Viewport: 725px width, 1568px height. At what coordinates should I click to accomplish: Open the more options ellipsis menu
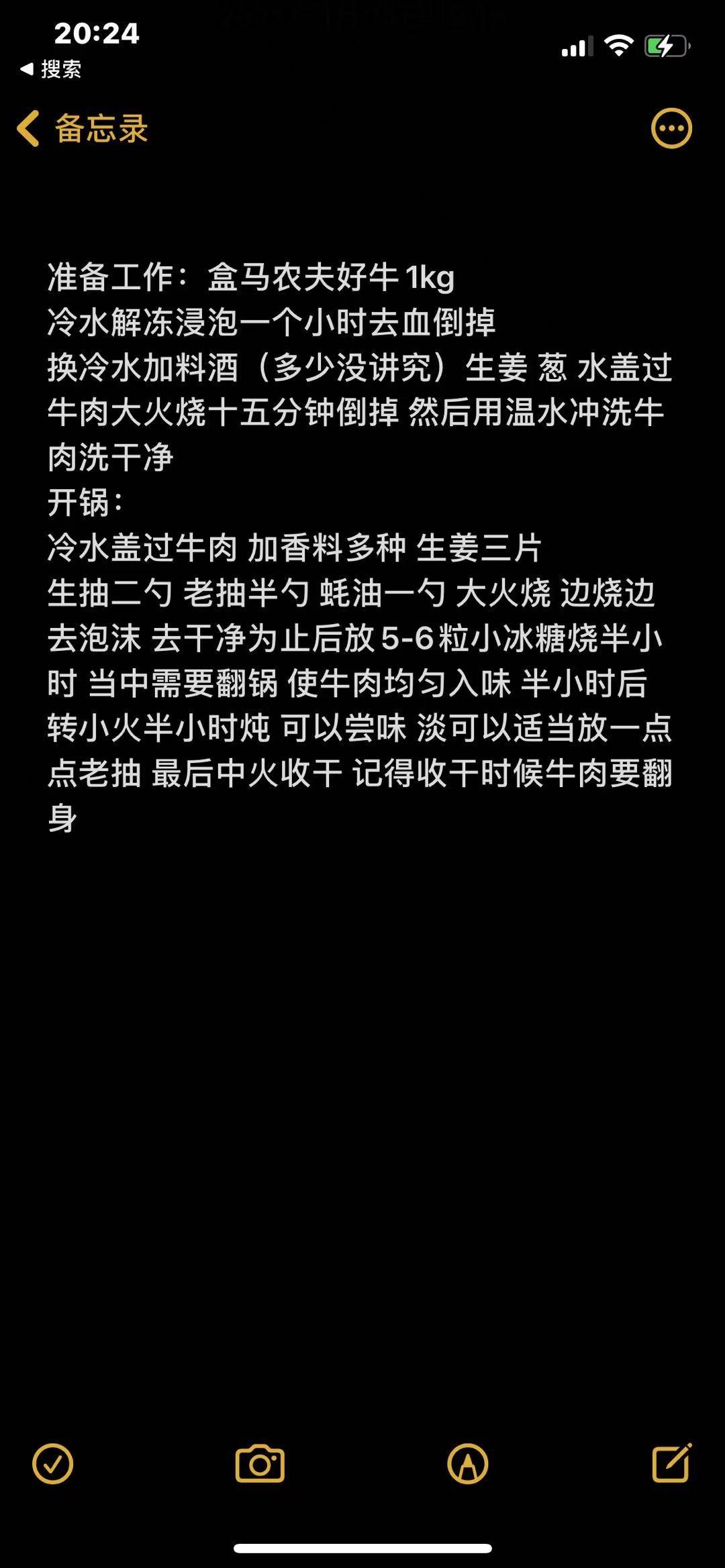tap(671, 128)
